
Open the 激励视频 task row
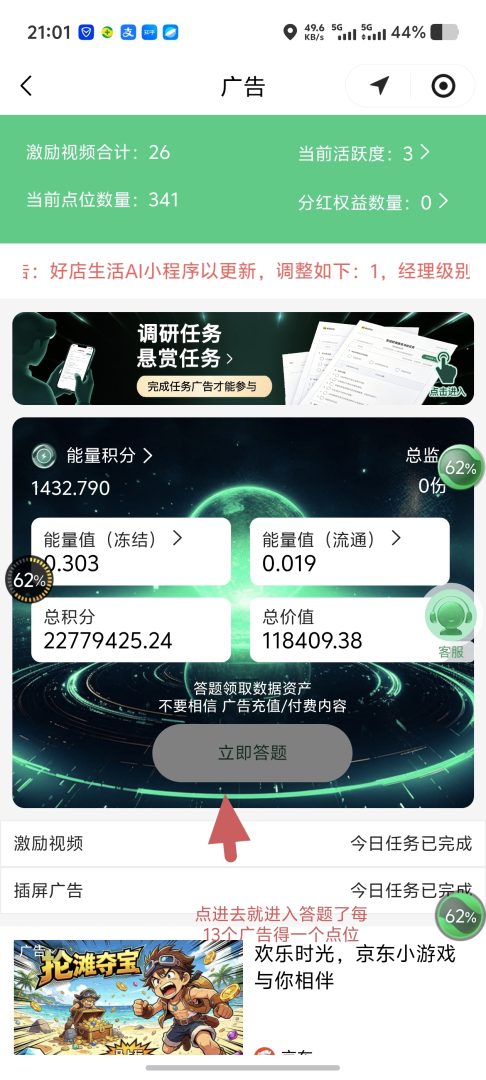[x=243, y=843]
